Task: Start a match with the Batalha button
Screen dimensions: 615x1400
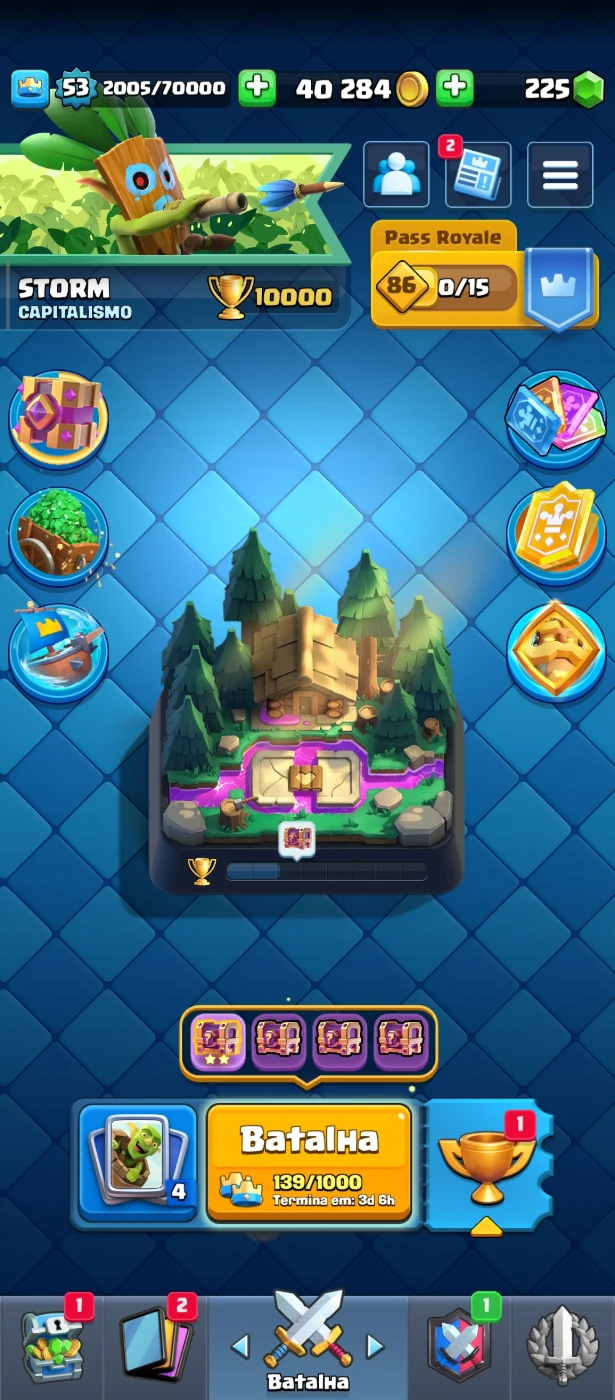Action: pos(308,1160)
